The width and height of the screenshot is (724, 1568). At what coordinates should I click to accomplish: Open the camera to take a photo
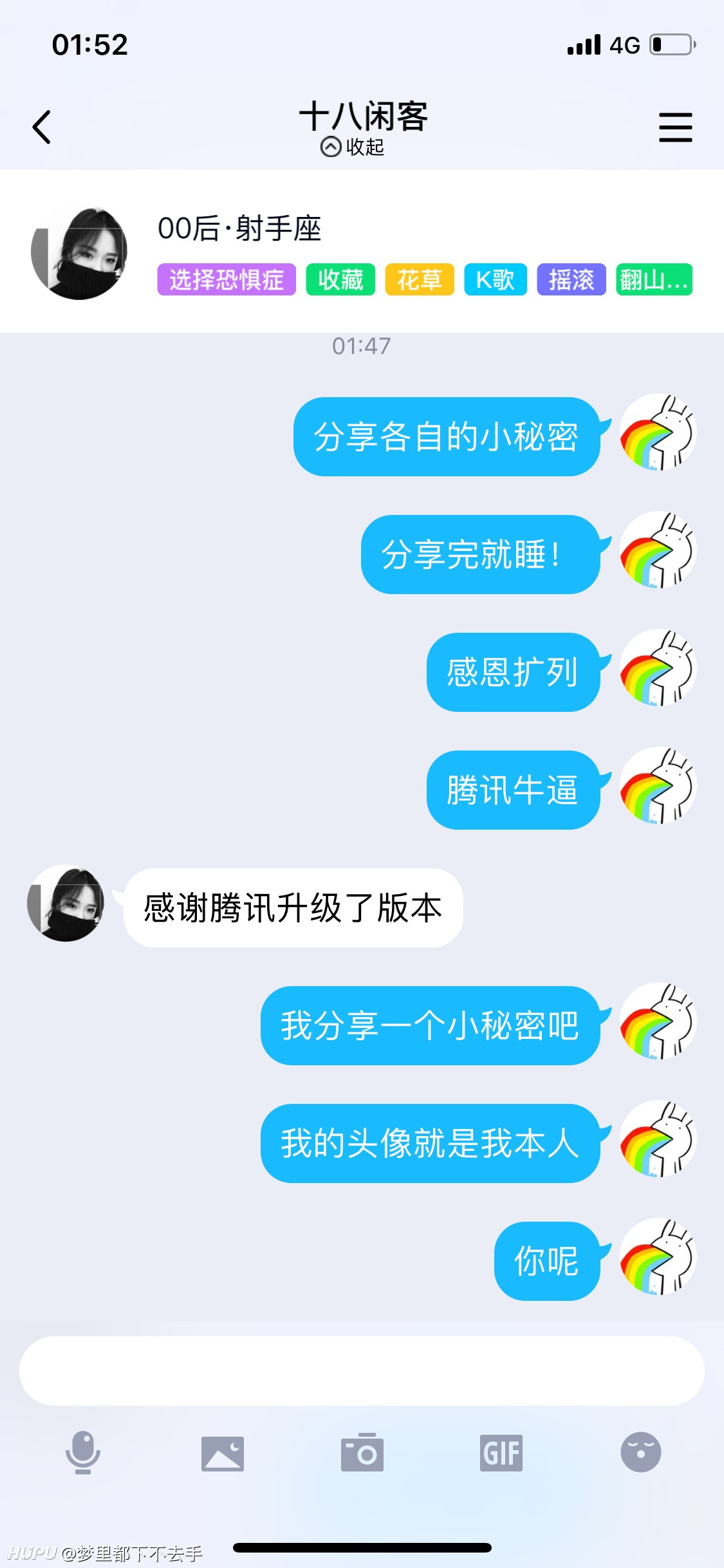click(362, 1453)
